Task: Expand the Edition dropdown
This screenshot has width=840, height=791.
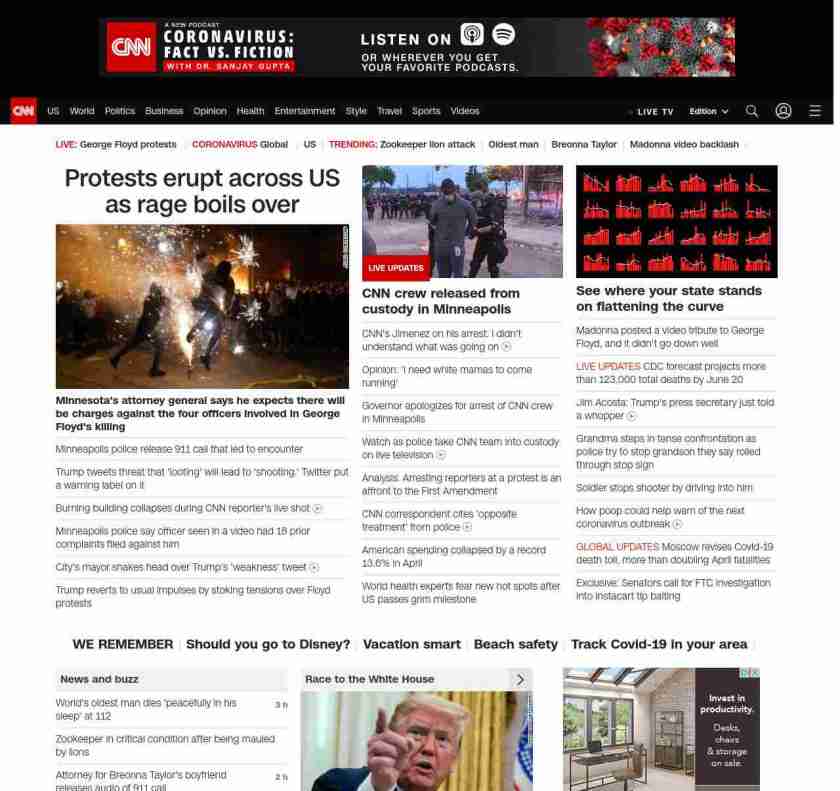Action: coord(709,111)
